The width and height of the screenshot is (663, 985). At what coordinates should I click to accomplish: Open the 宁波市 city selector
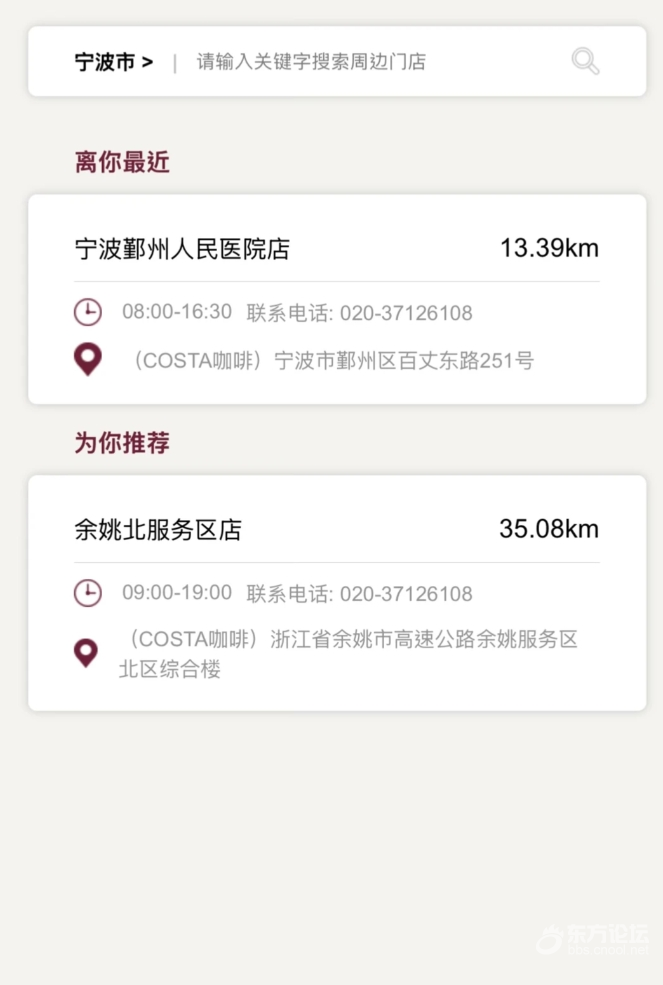coord(113,62)
